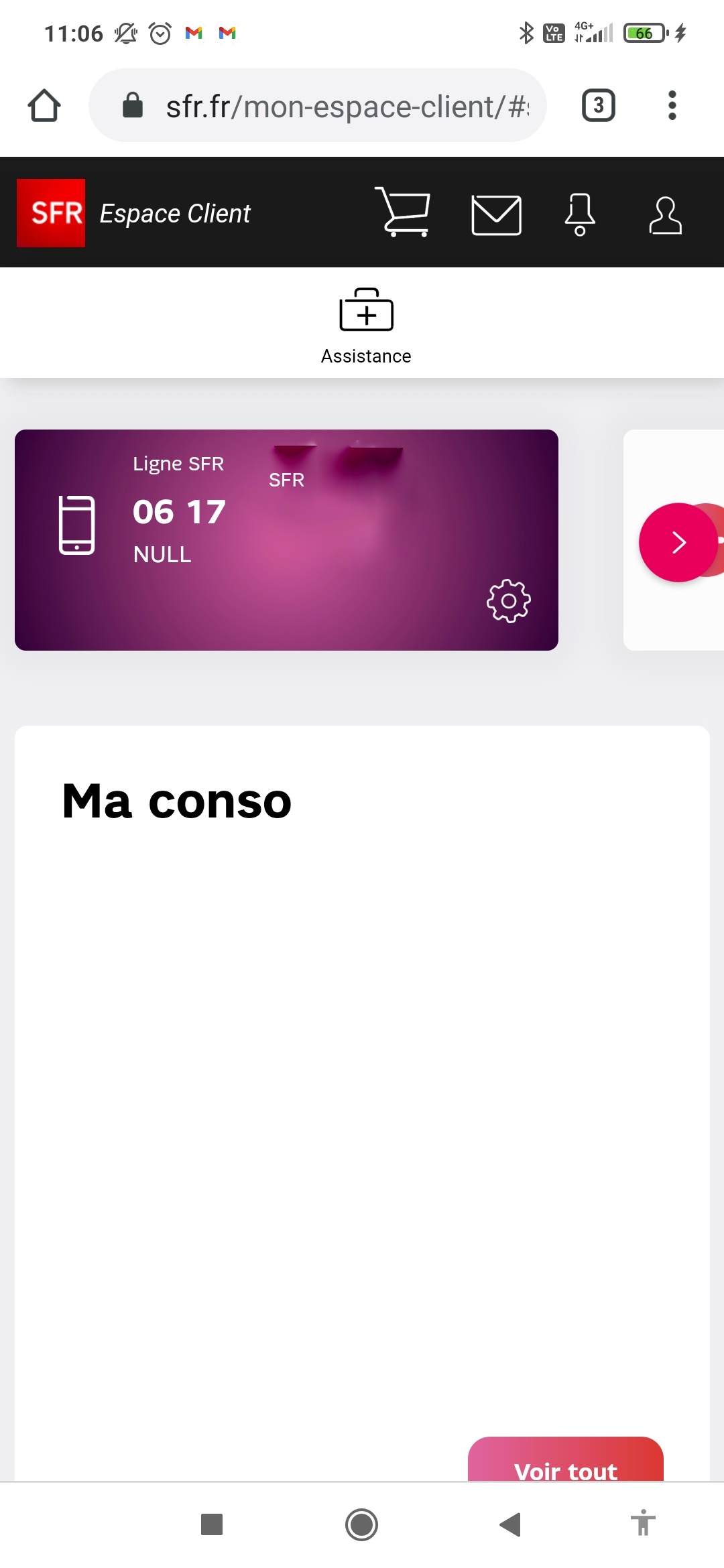Open the browser overflow menu
This screenshot has height=1568, width=724.
click(x=672, y=105)
